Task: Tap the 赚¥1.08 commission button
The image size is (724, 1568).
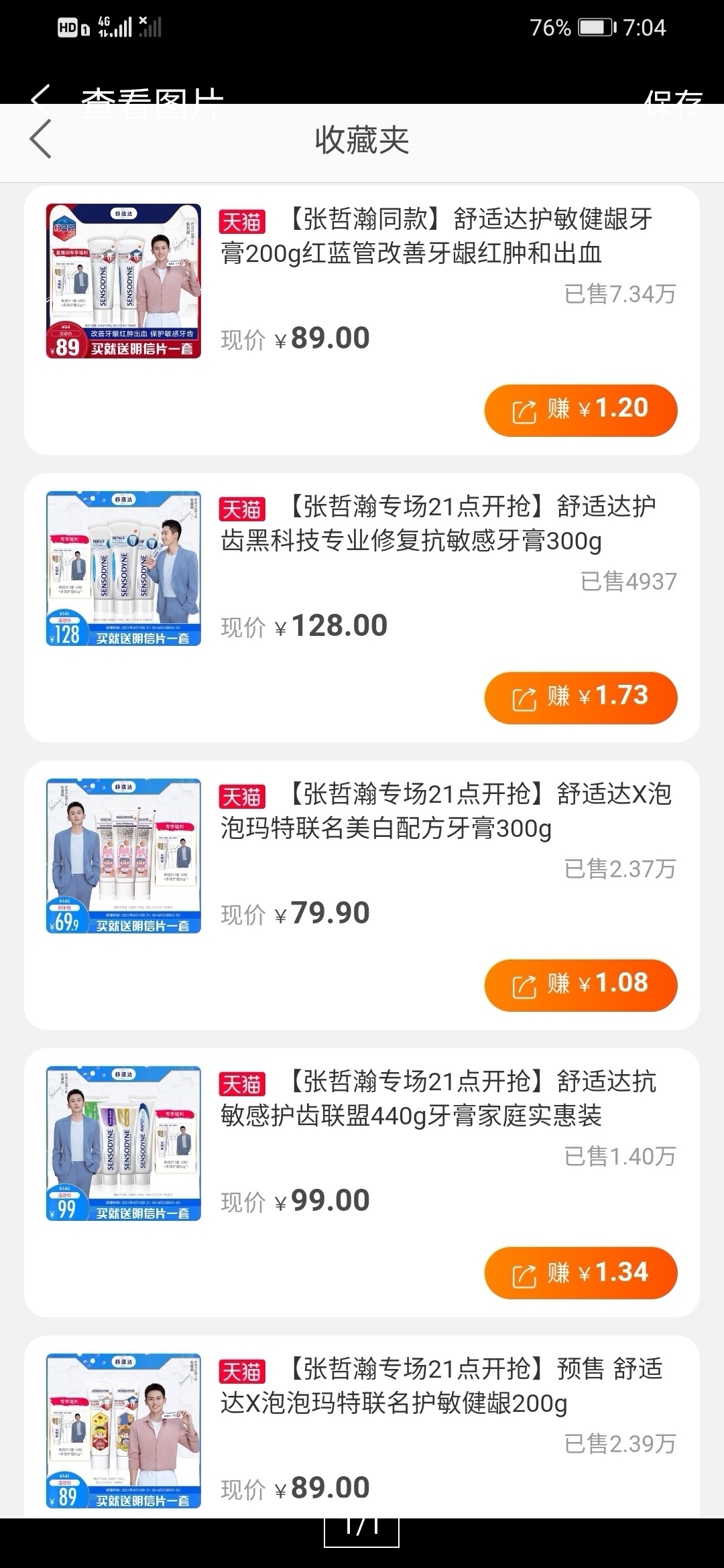Action: (x=581, y=985)
